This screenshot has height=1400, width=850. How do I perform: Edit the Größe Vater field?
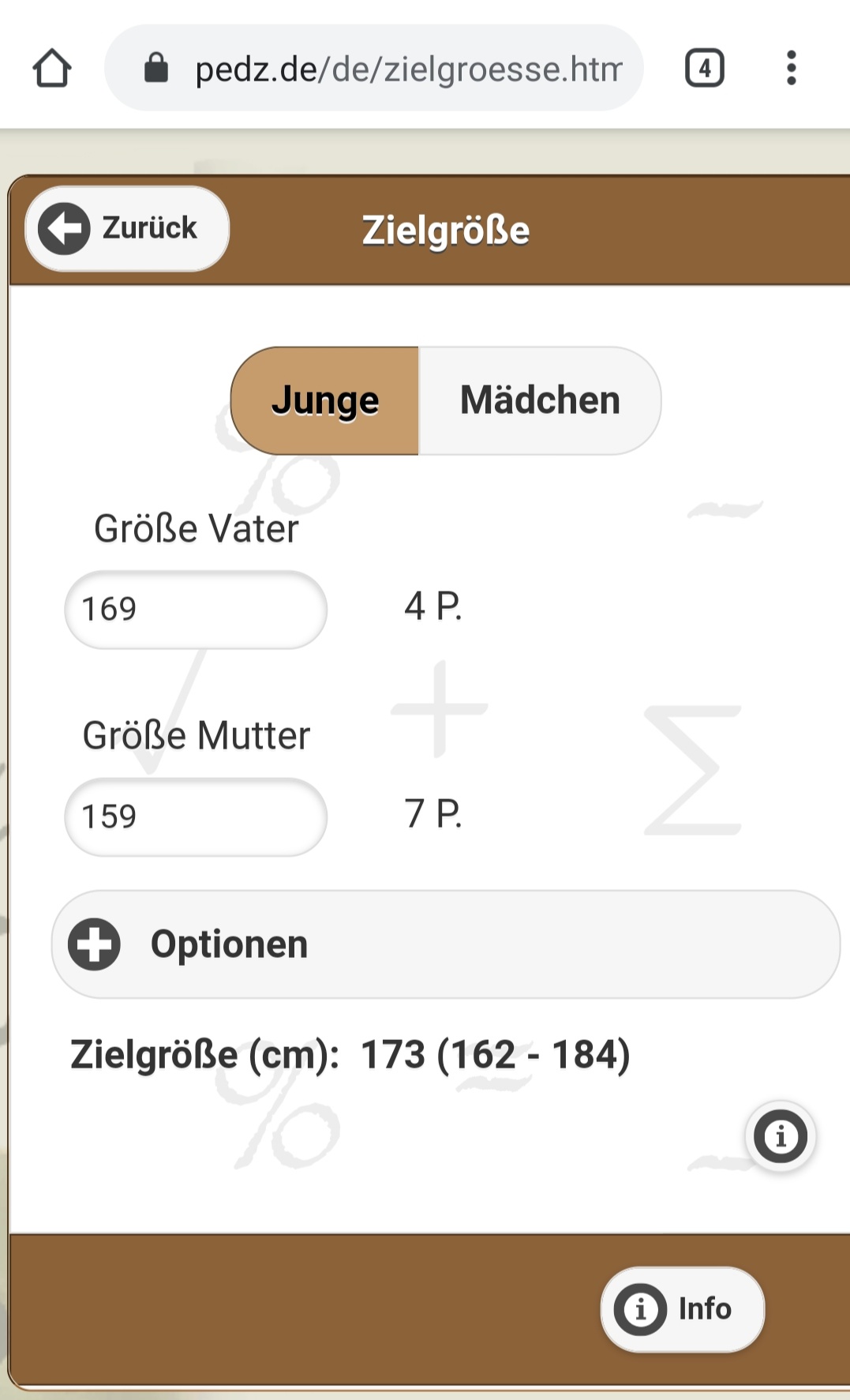coord(196,610)
